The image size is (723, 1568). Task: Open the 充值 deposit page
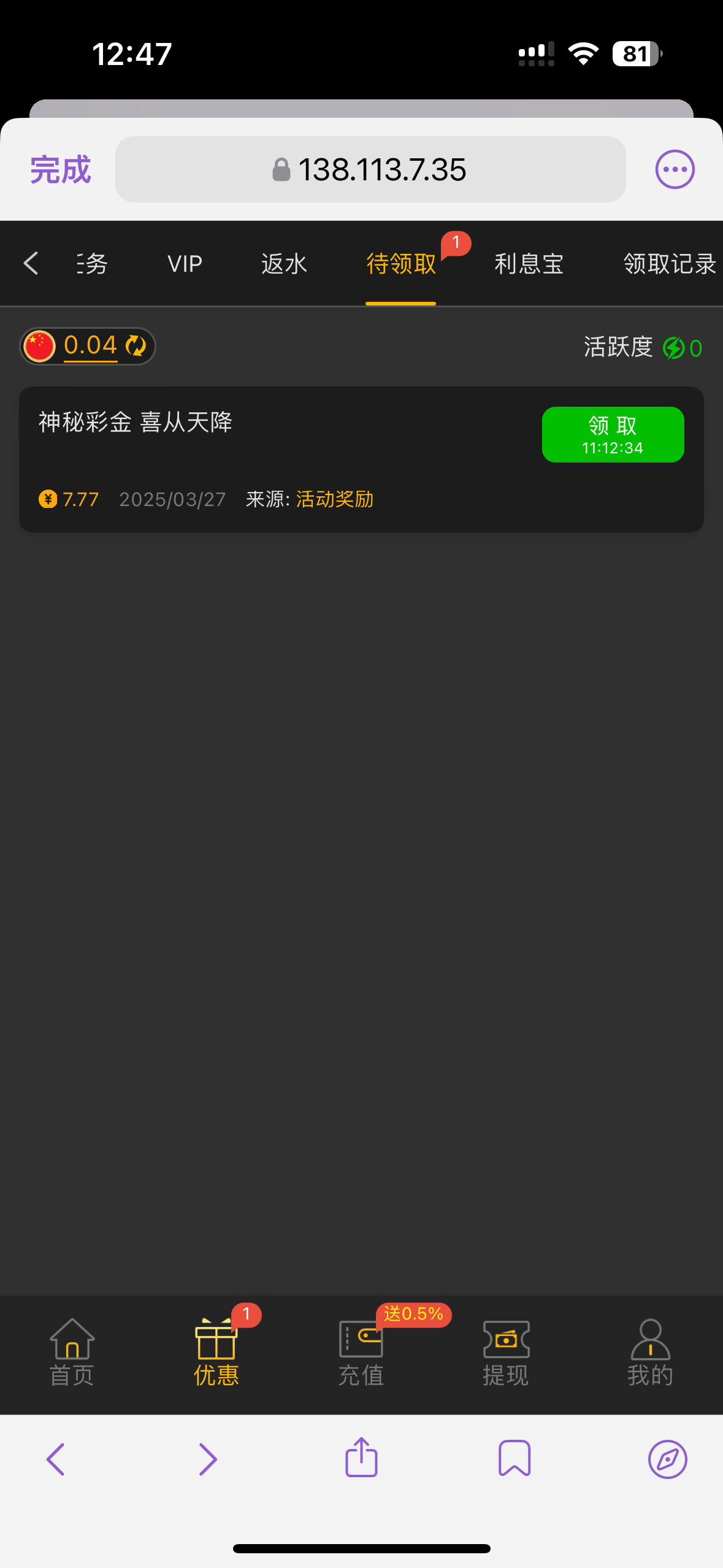[361, 1353]
